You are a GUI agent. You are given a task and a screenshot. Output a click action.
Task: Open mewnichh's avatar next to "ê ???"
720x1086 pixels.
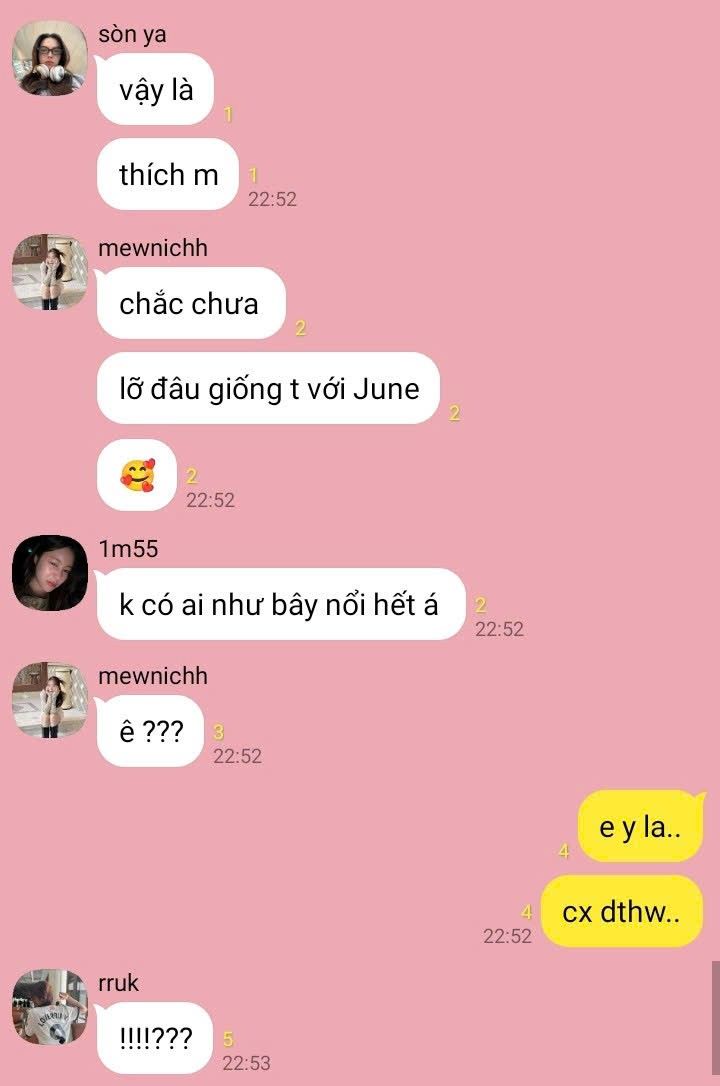click(x=50, y=700)
